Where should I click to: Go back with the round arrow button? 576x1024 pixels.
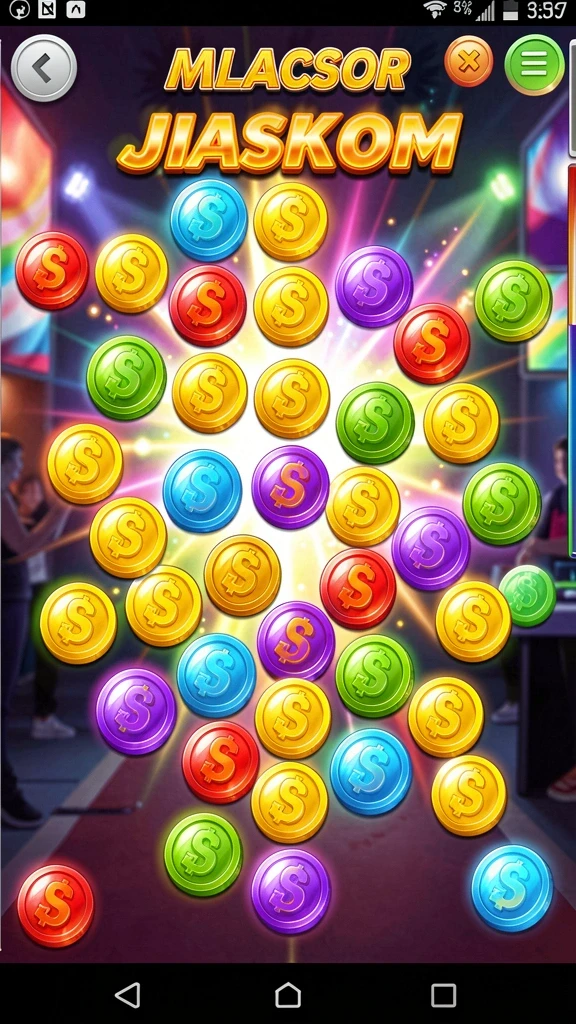pos(44,68)
